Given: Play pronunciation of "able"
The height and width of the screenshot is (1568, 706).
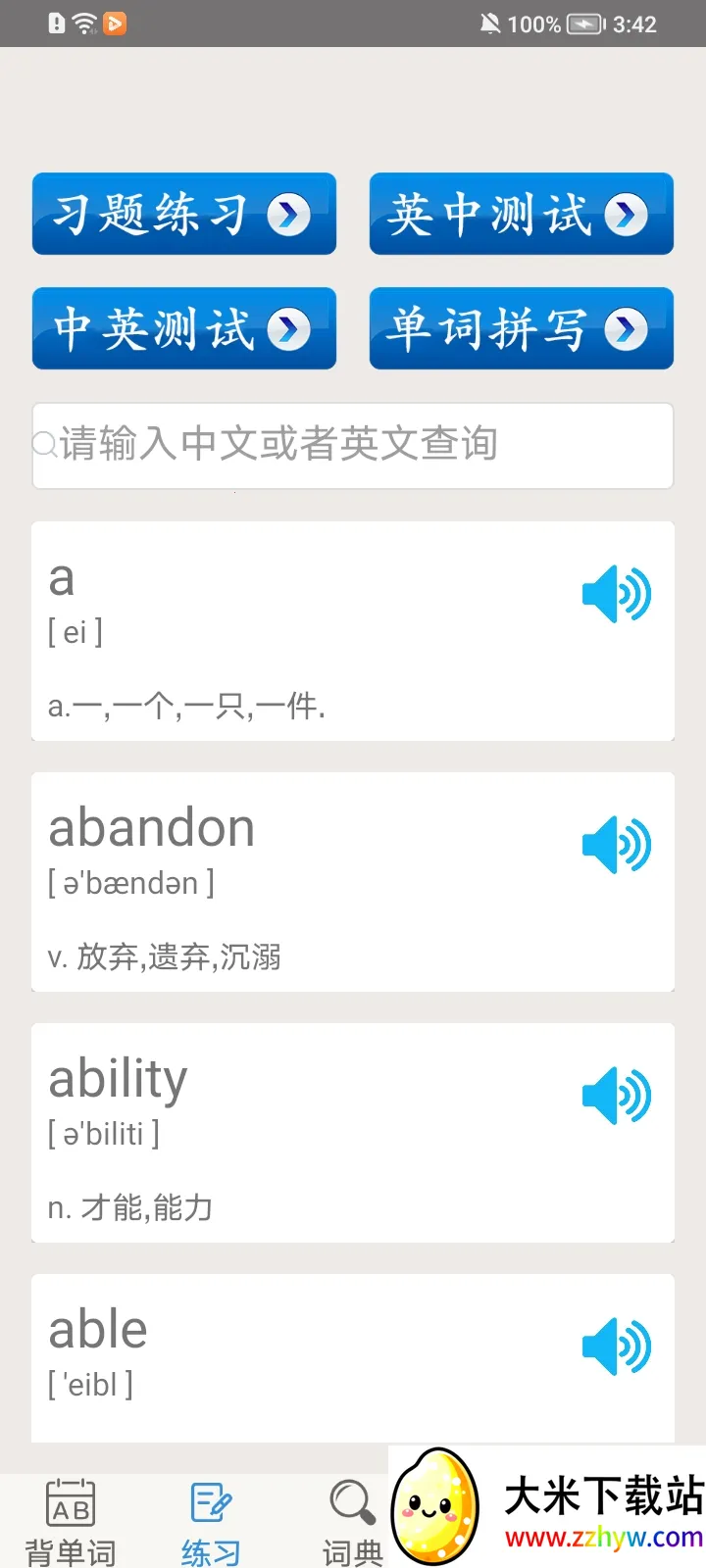Looking at the screenshot, I should (616, 1347).
